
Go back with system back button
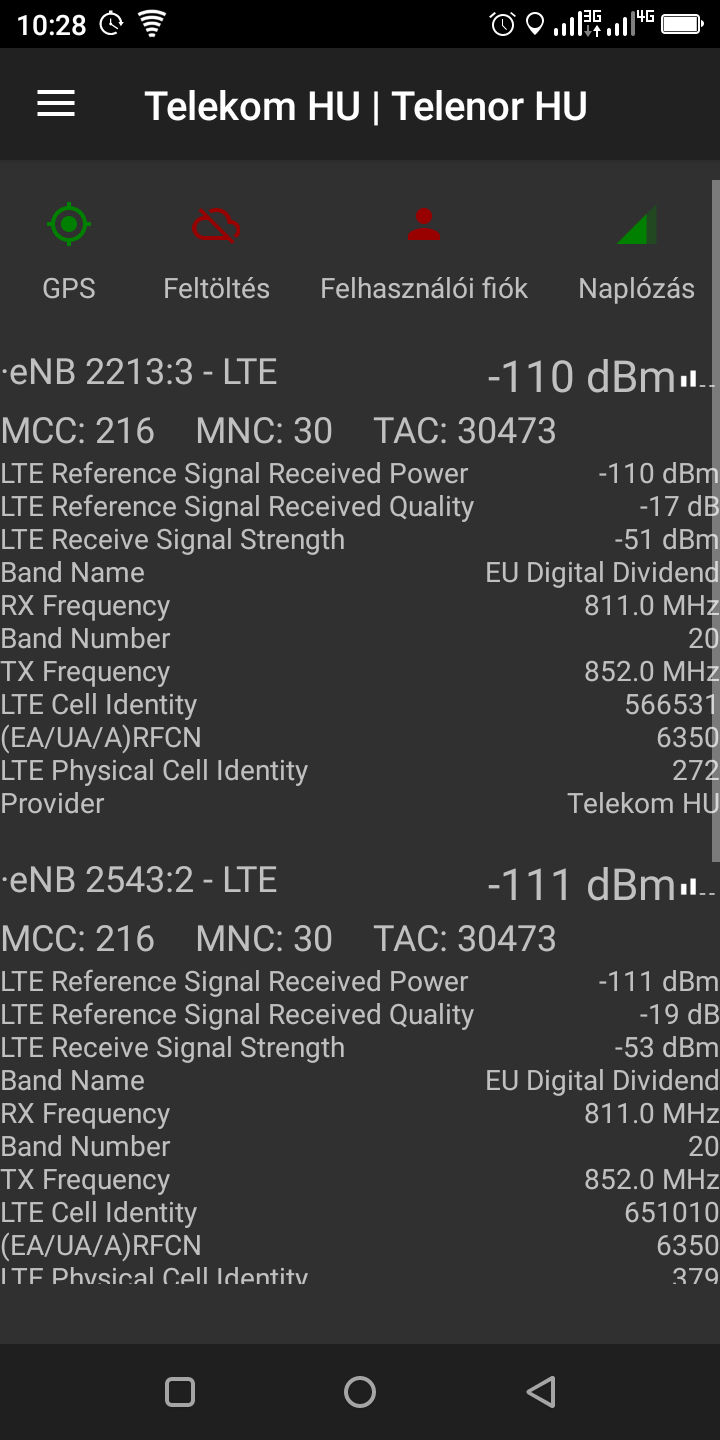coord(540,1391)
